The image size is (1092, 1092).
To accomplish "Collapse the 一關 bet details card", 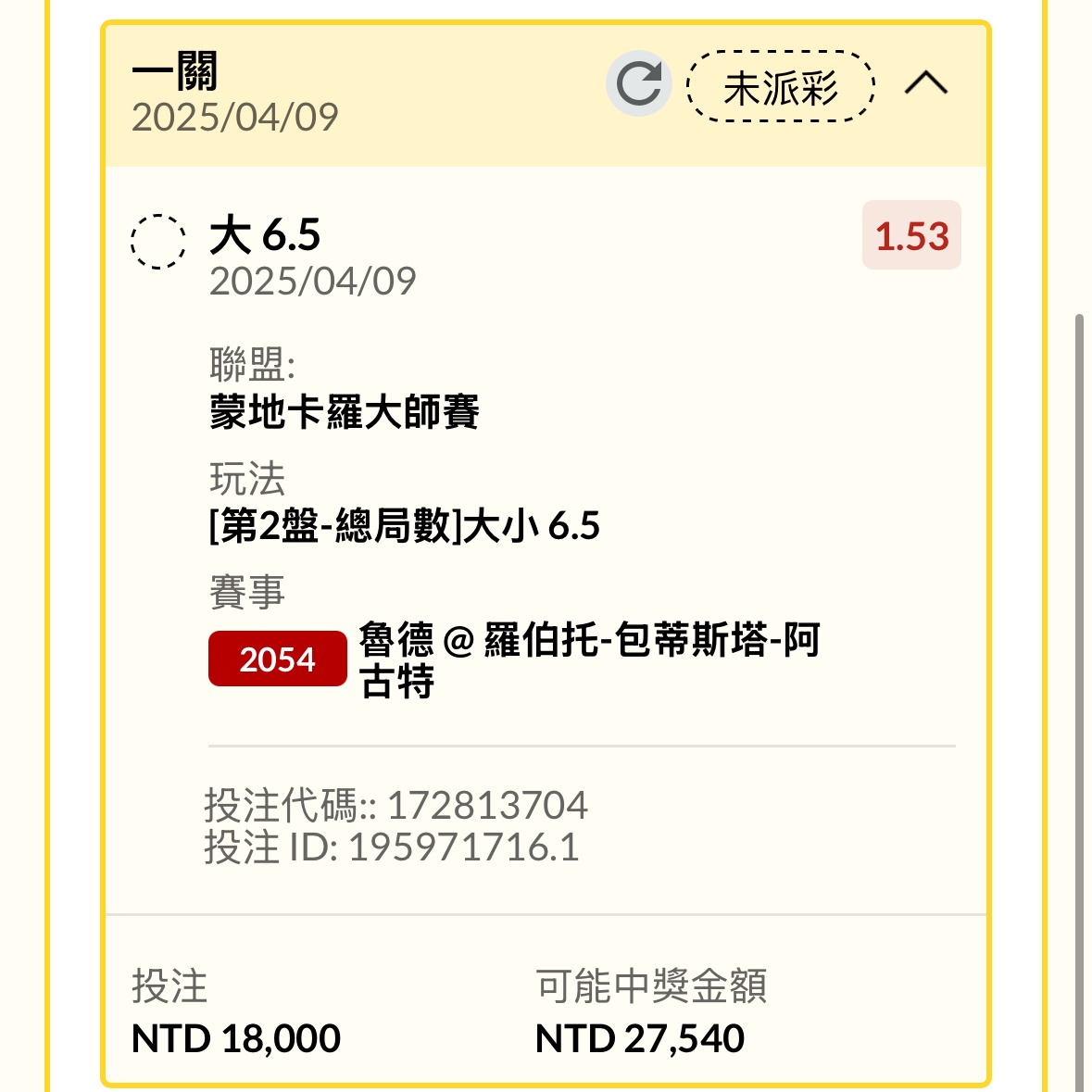I will [x=925, y=84].
